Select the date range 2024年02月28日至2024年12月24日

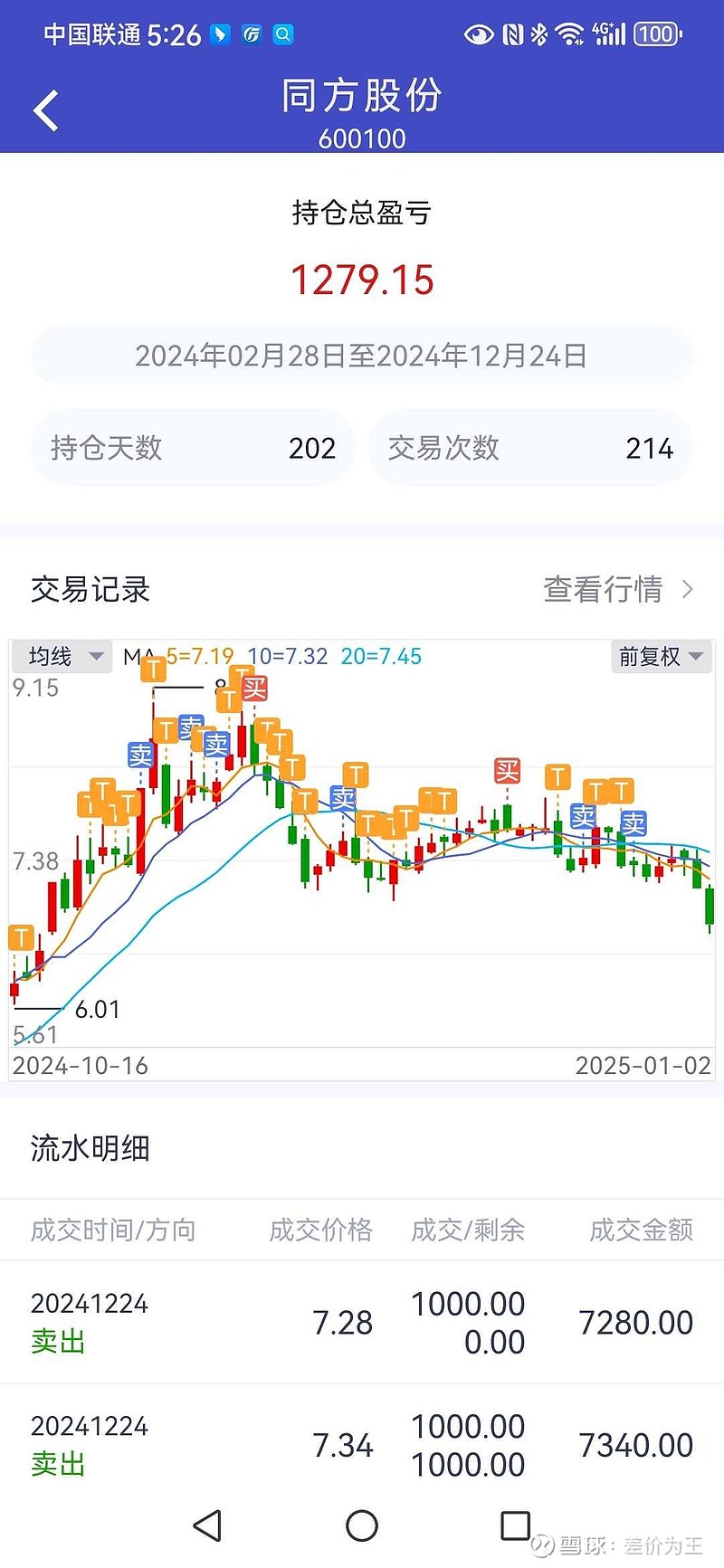click(362, 356)
